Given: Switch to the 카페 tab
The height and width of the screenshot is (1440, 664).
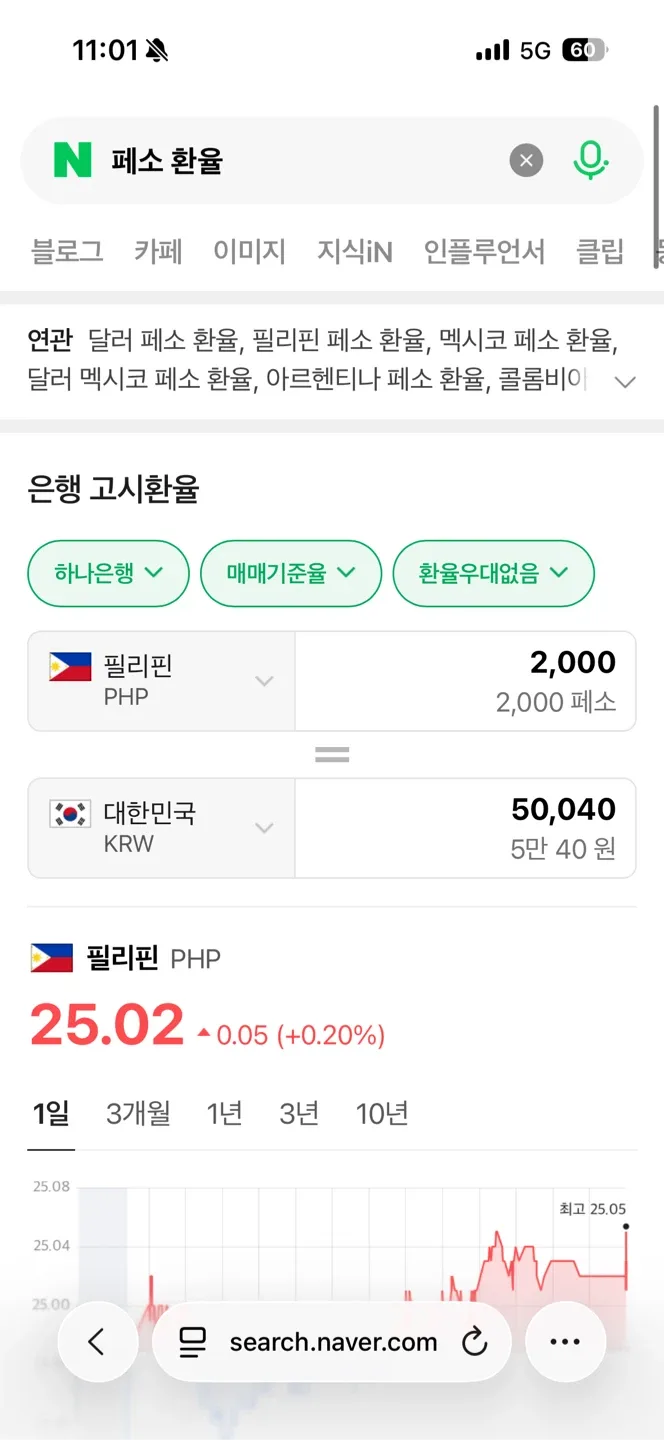Looking at the screenshot, I should pos(158,251).
